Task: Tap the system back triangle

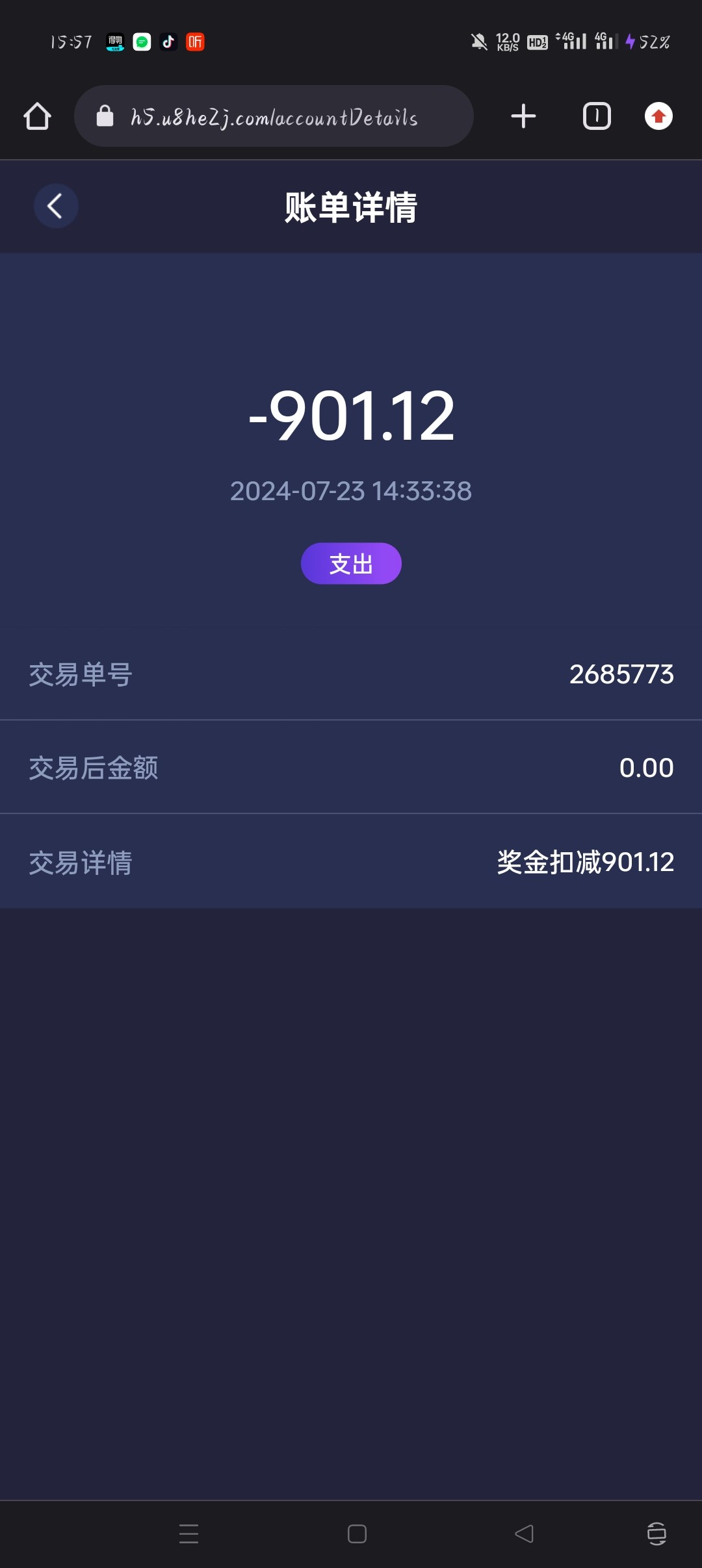Action: [x=524, y=1534]
